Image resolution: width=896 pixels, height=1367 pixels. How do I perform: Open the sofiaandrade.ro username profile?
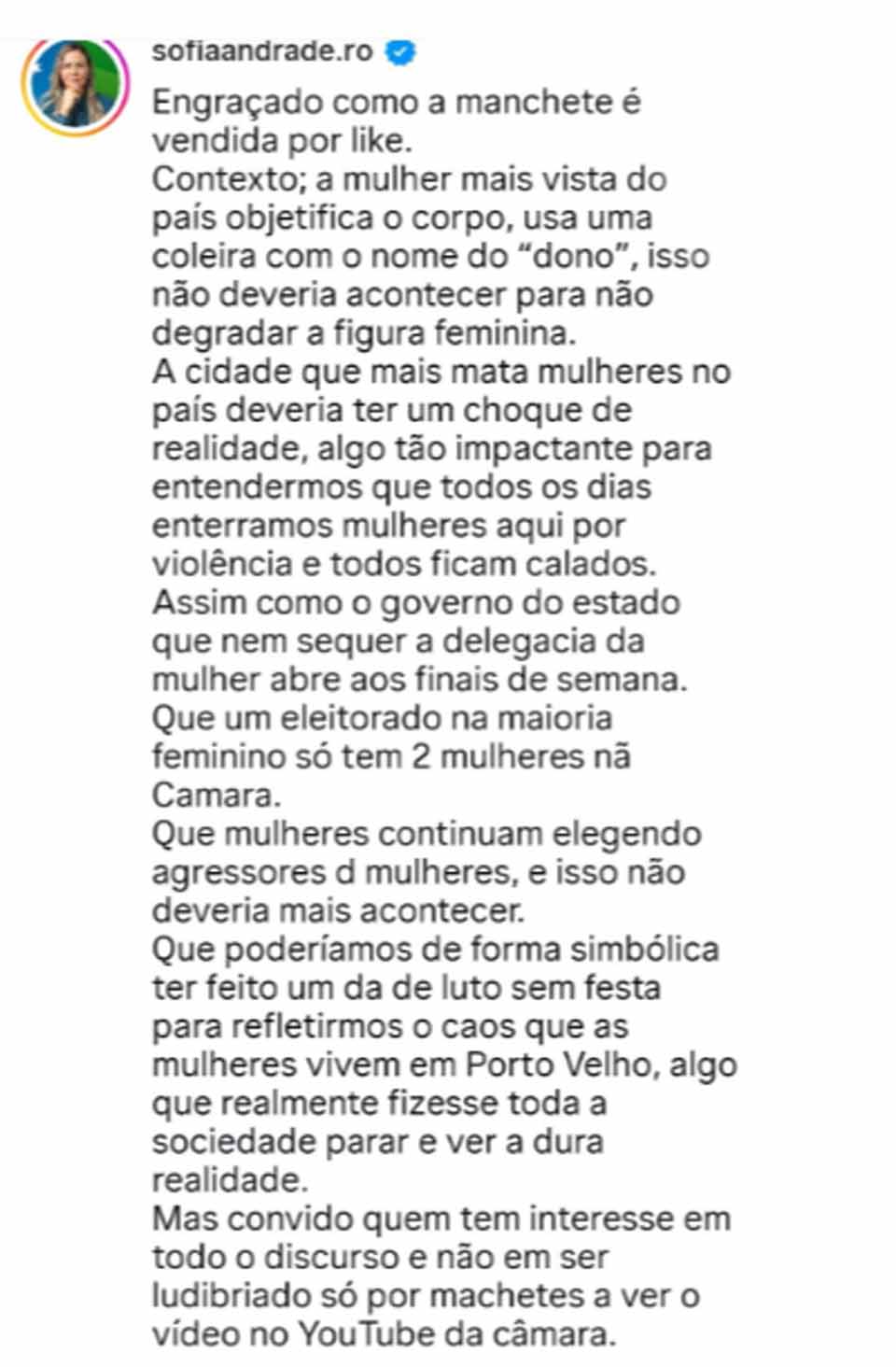pos(262,52)
